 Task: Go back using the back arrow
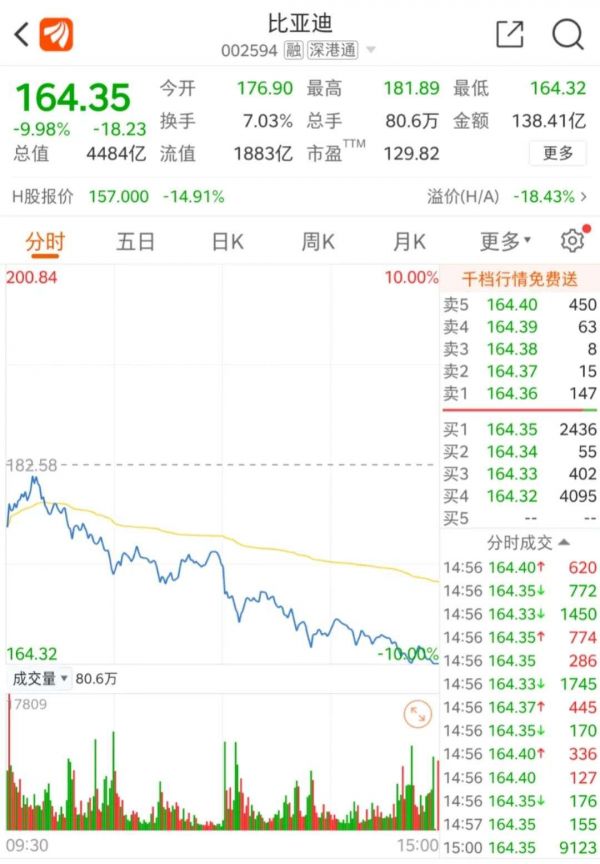21,35
